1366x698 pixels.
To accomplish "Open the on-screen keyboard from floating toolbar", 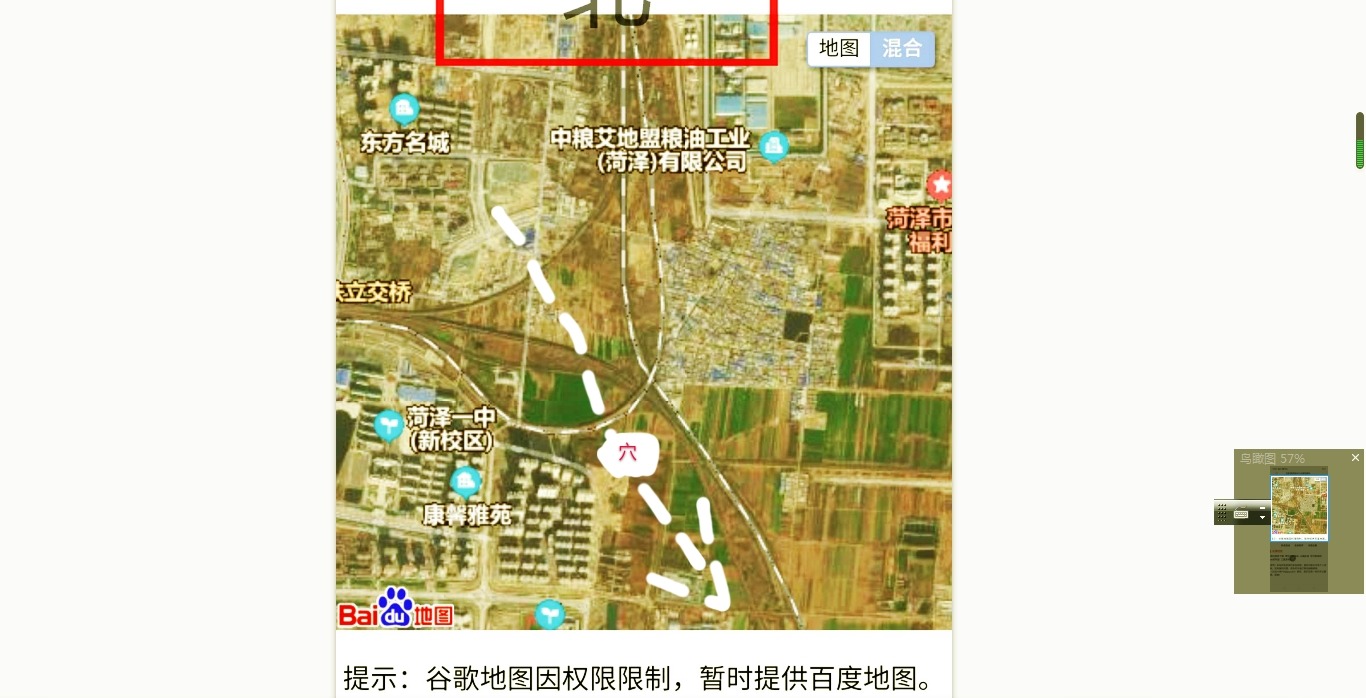I will click(1241, 514).
